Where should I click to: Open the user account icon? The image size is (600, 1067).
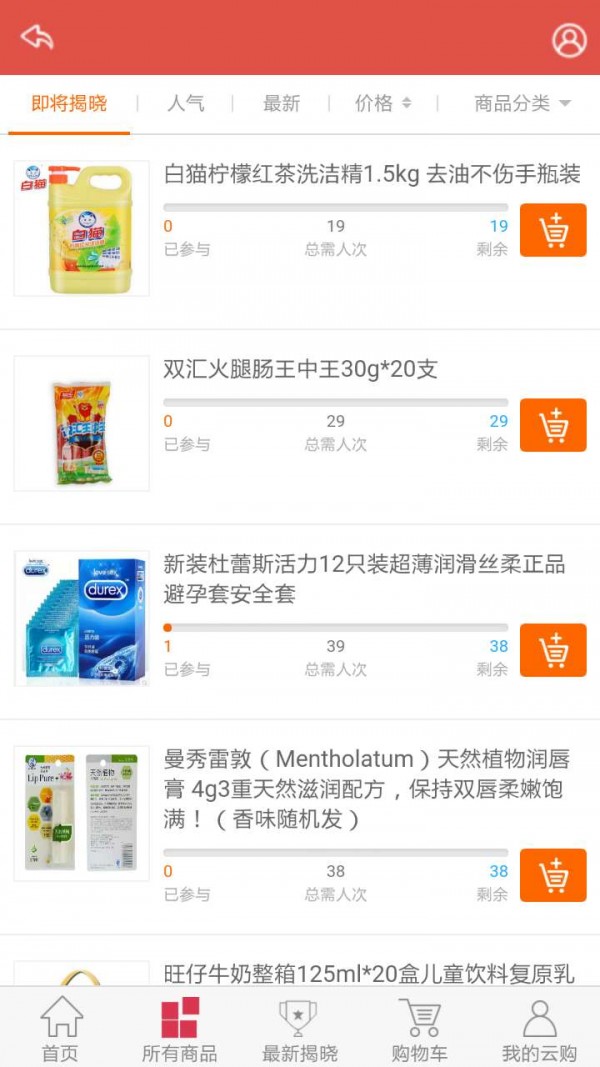(569, 39)
